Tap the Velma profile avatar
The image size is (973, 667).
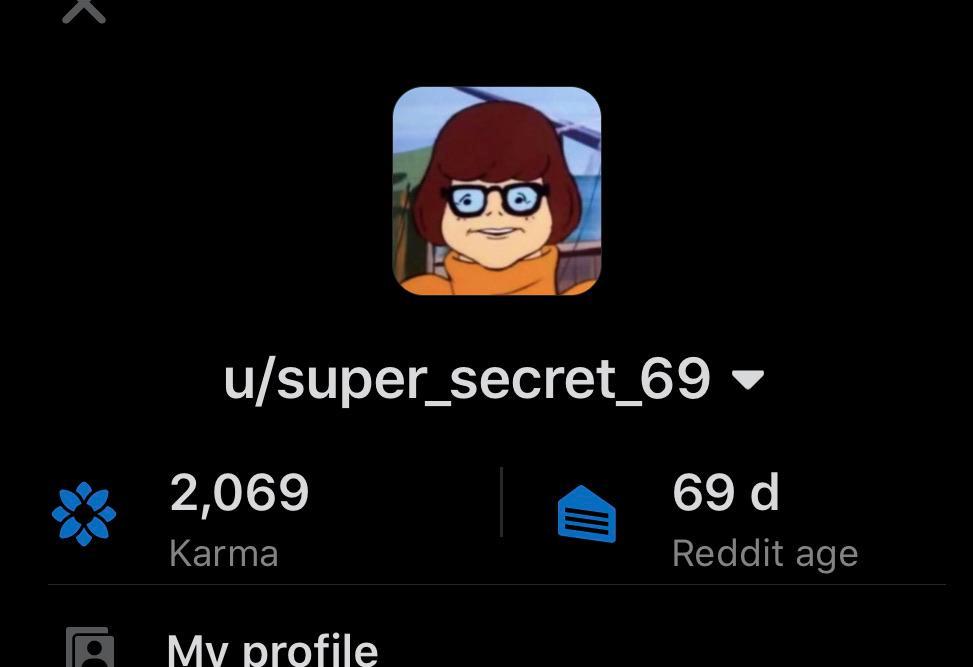497,191
